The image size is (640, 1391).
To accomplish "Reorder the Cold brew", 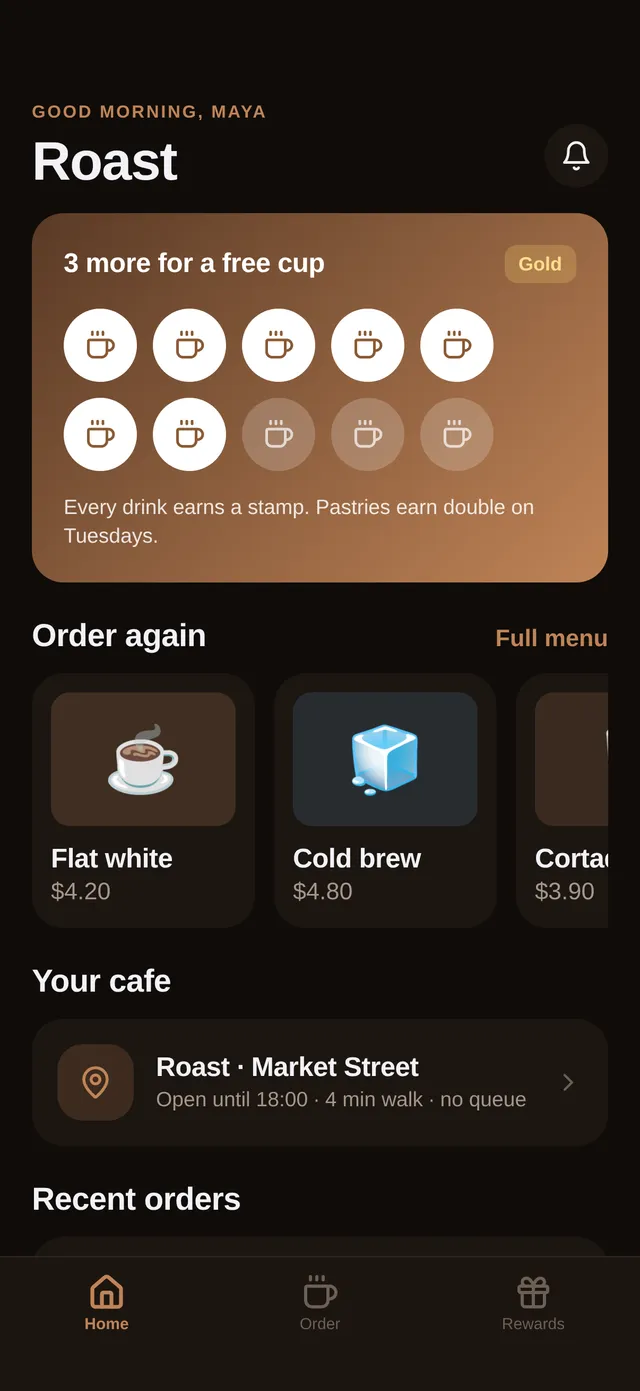I will pos(385,800).
